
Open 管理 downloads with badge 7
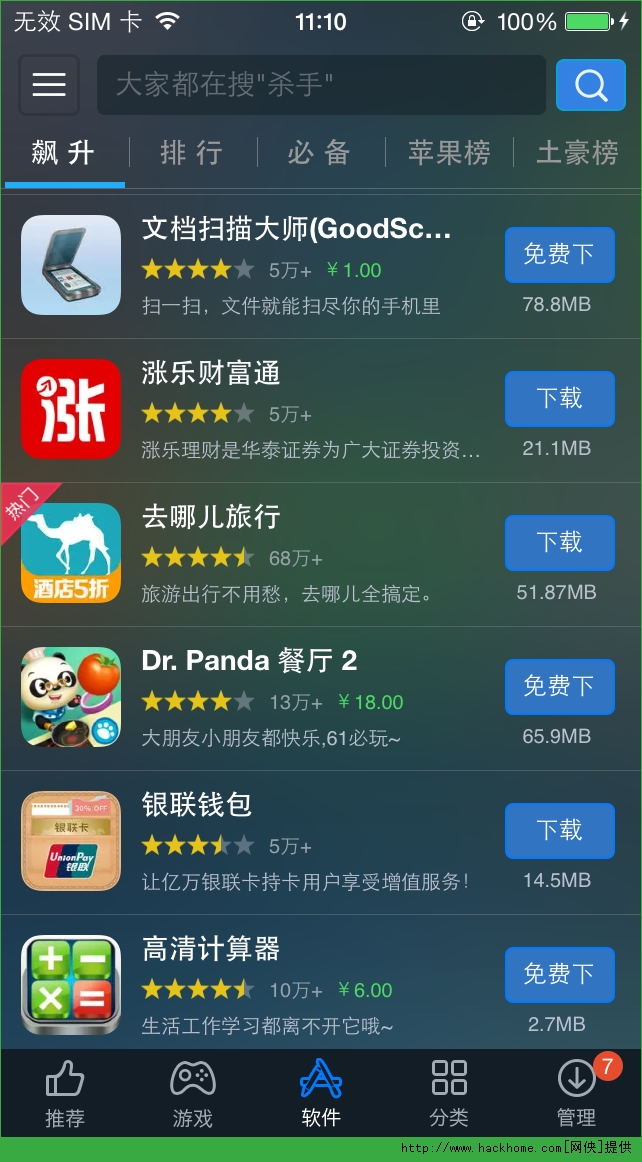[x=577, y=1094]
